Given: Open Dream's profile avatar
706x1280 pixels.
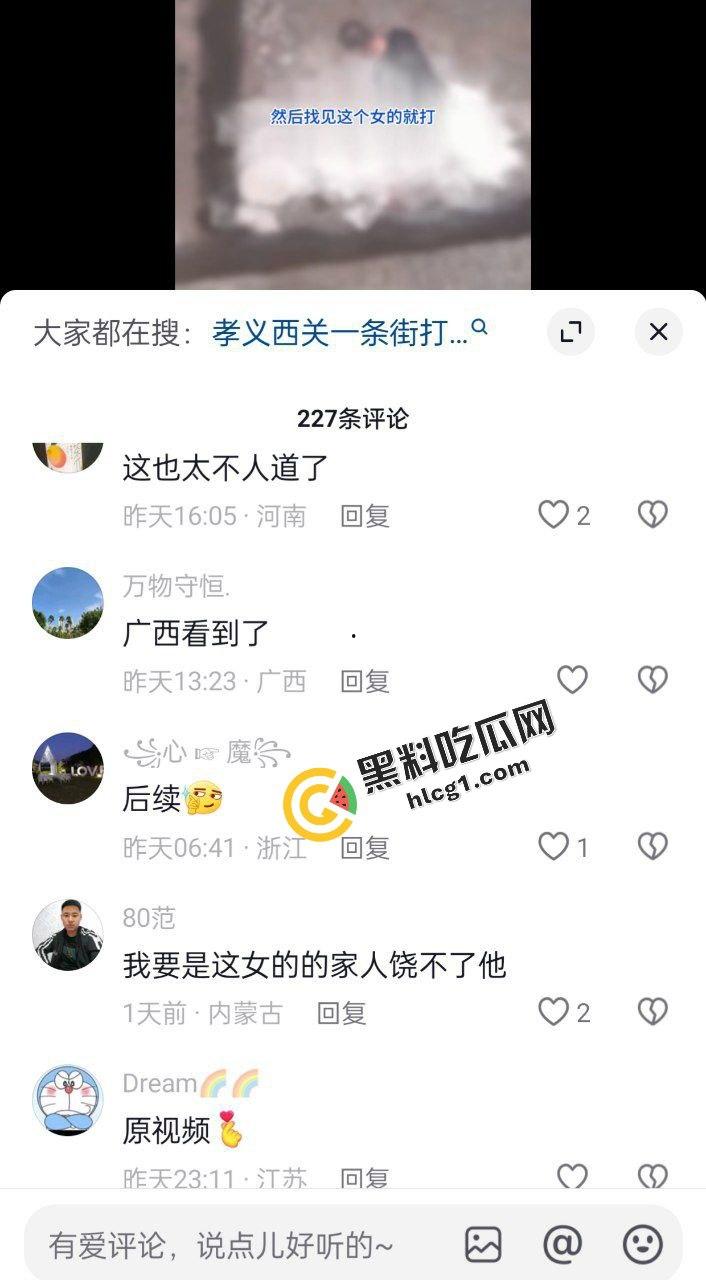Looking at the screenshot, I should (68, 1100).
